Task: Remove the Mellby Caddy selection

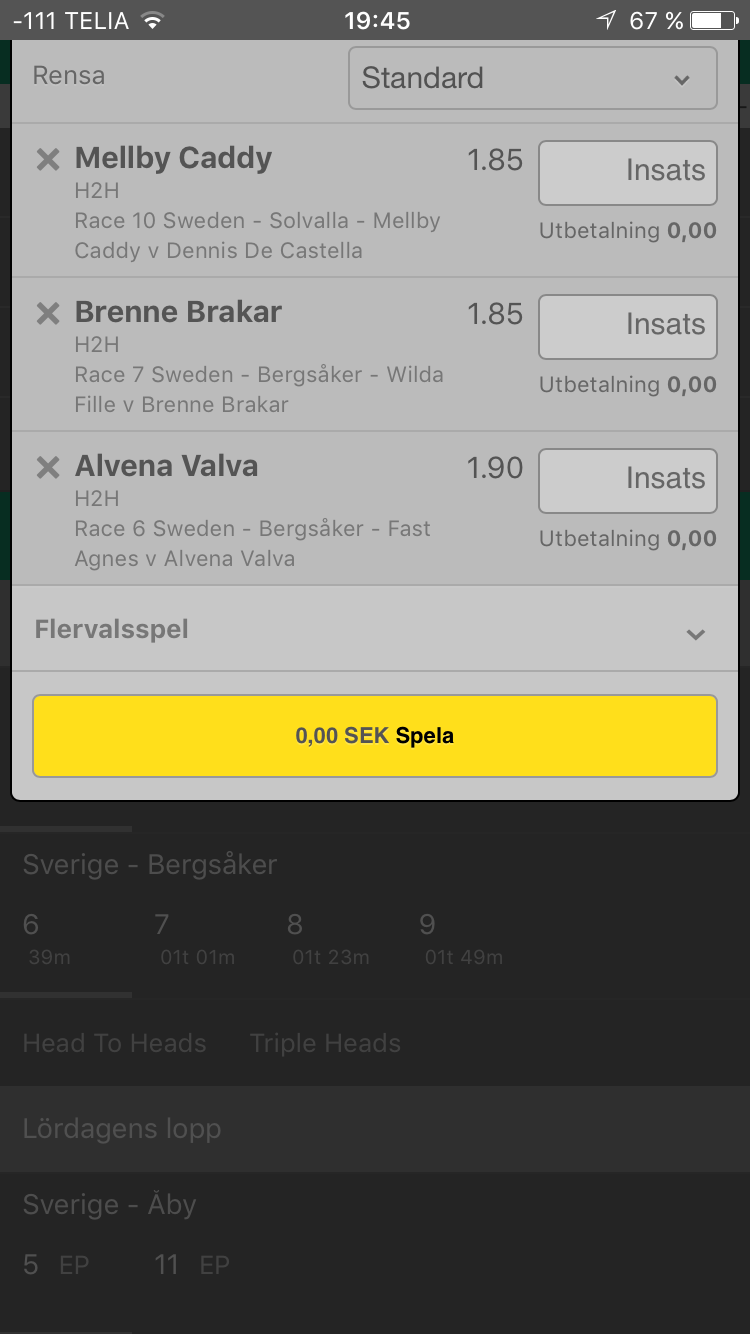Action: pos(48,159)
